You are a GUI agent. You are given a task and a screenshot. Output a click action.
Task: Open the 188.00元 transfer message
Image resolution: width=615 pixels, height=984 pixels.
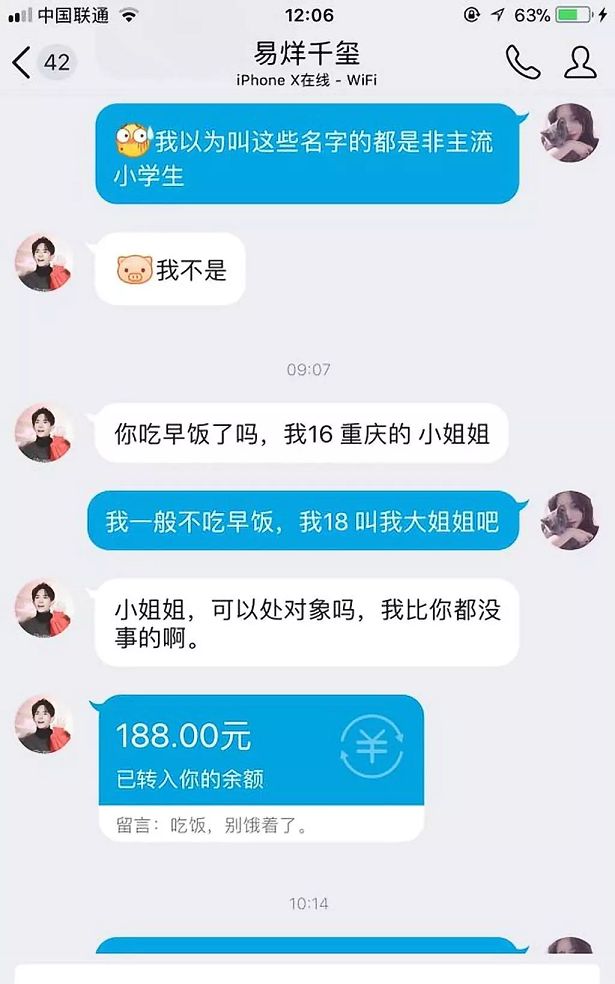click(x=260, y=765)
